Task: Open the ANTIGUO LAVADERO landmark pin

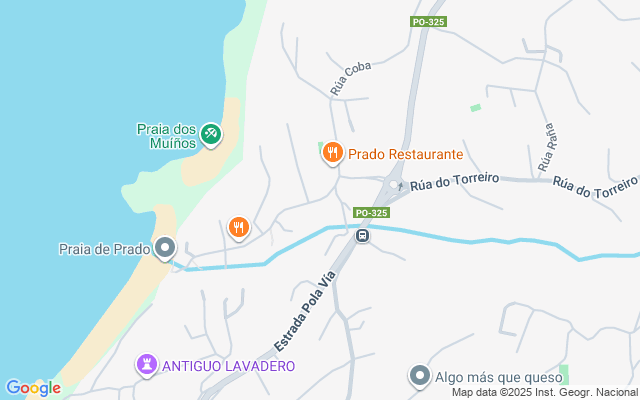Action: 148,366
